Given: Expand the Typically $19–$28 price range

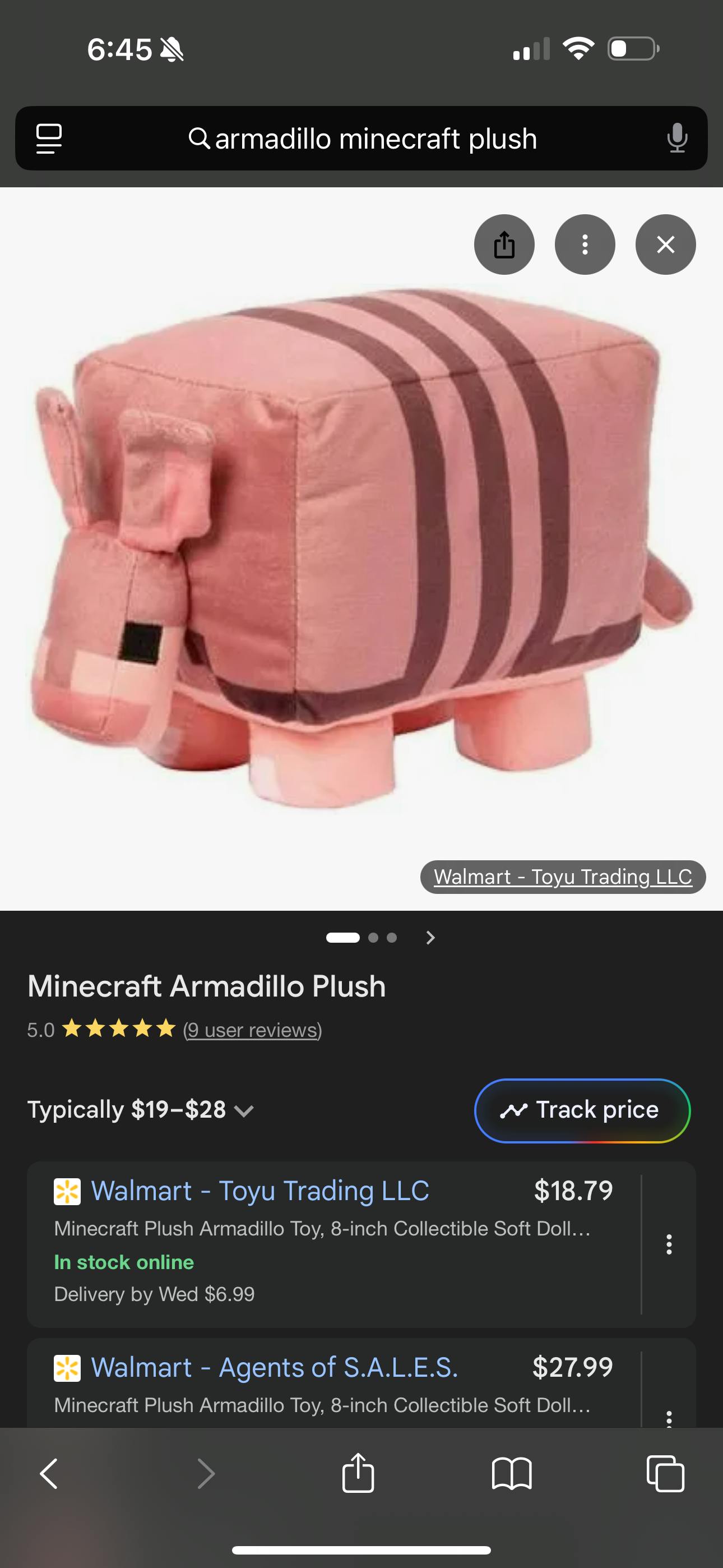Looking at the screenshot, I should click(141, 1110).
